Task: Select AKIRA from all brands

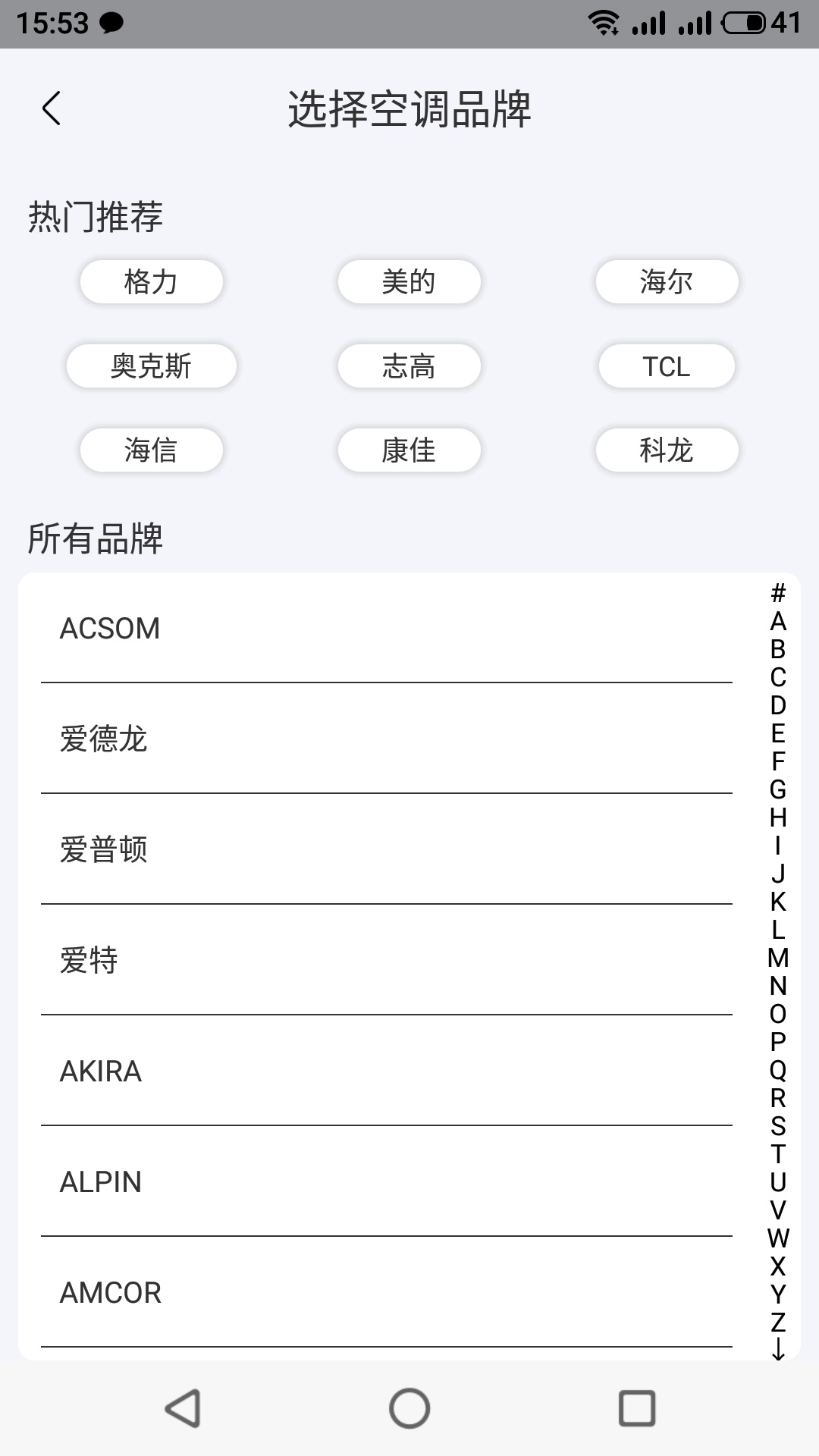Action: [386, 1072]
